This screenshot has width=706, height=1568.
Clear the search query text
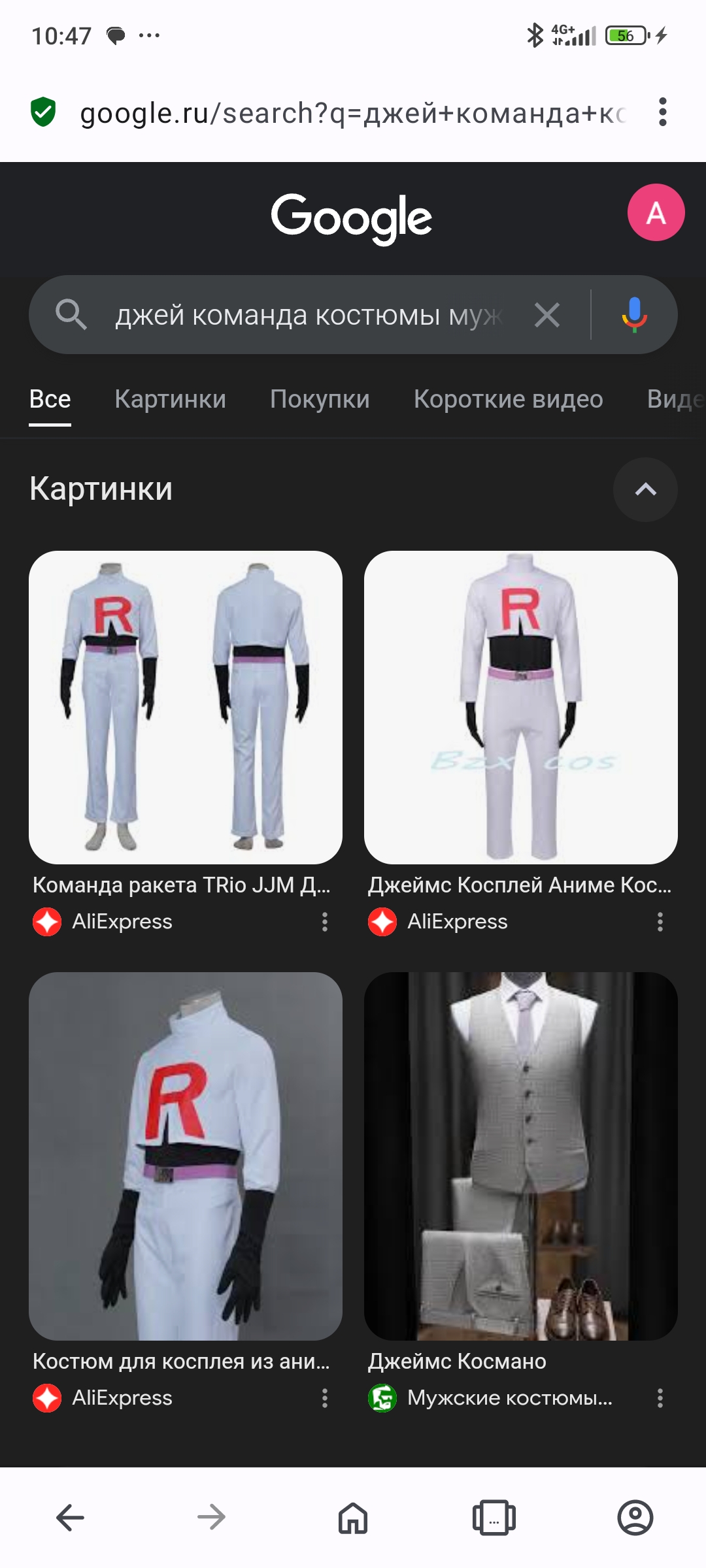click(547, 315)
